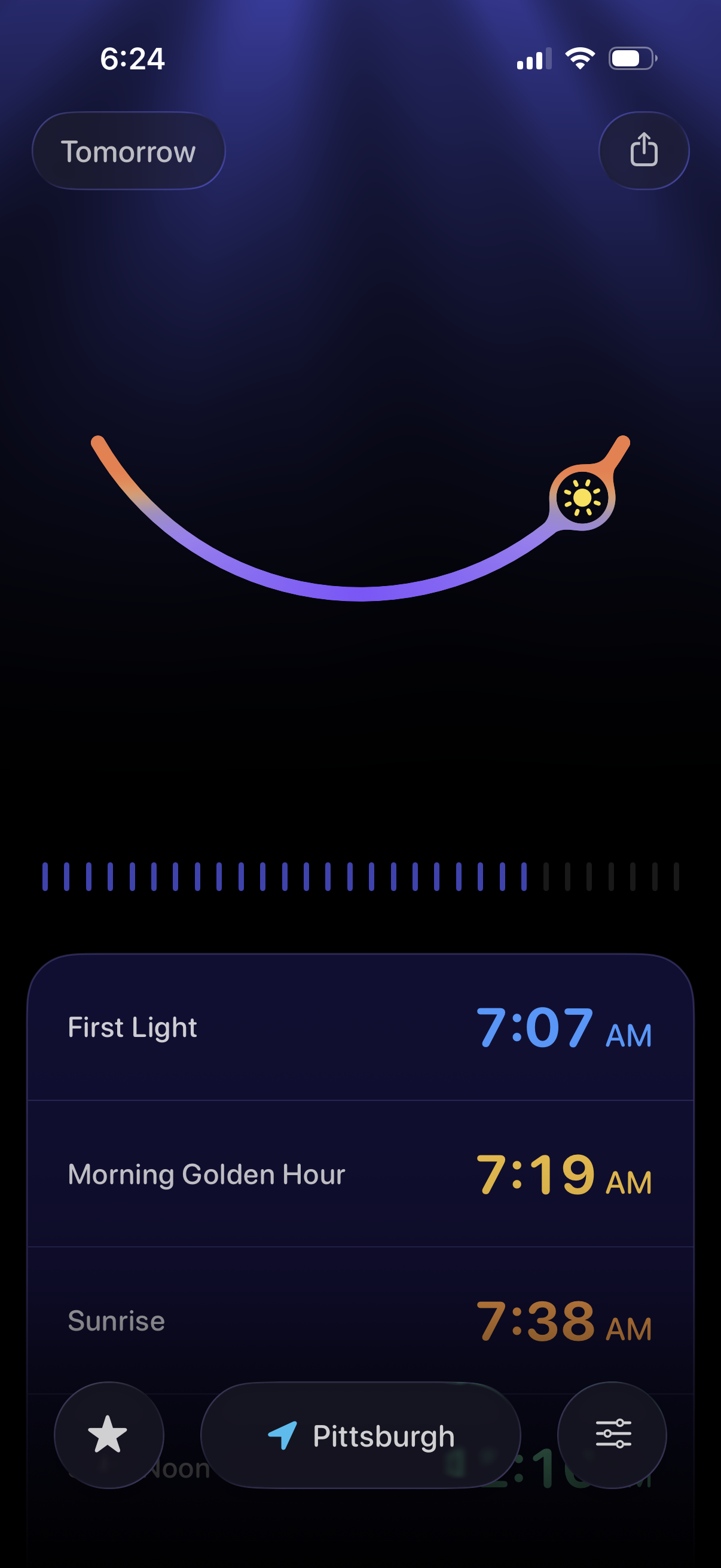
Task: Tap the navigation arrow inside the Pittsburgh pill
Action: 283,1435
